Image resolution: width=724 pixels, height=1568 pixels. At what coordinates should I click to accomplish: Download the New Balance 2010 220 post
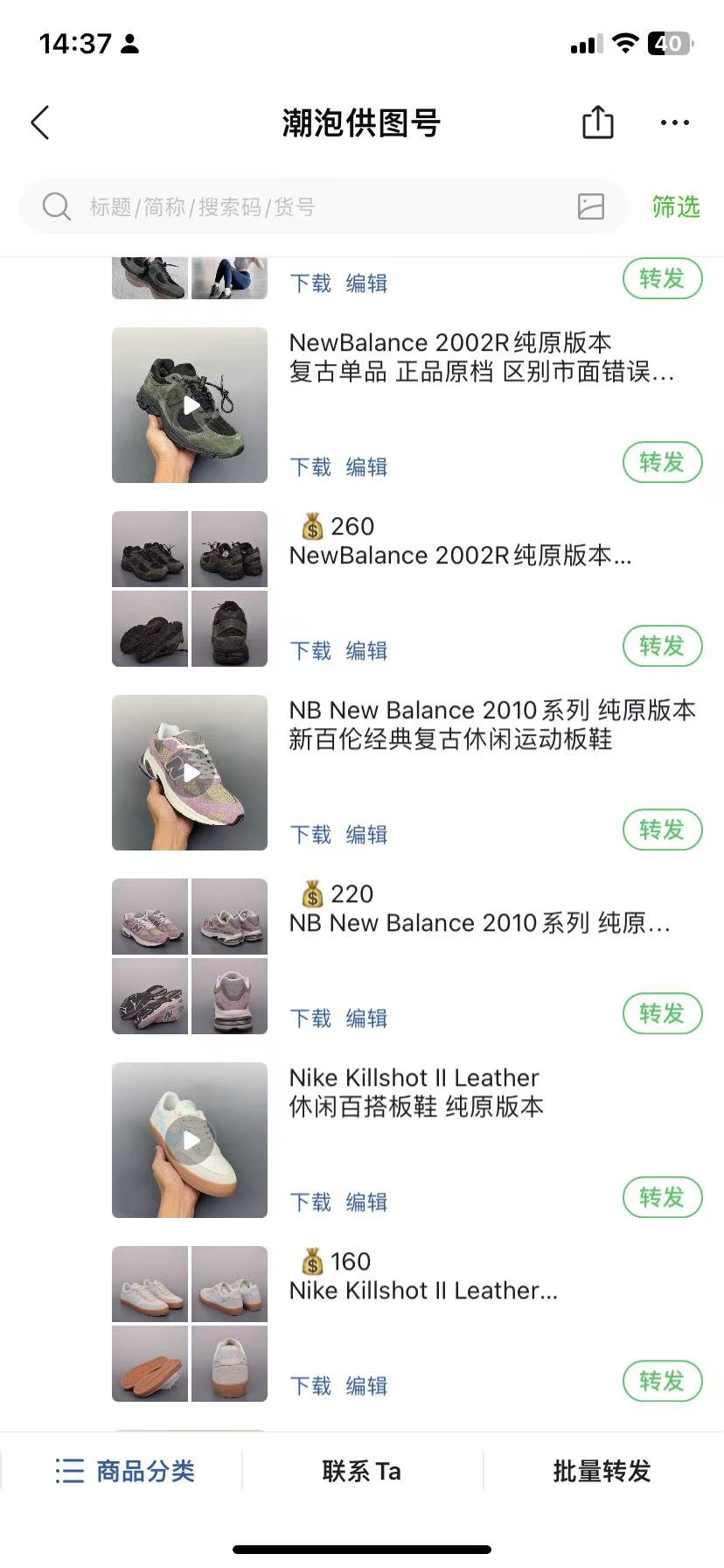tap(311, 1018)
